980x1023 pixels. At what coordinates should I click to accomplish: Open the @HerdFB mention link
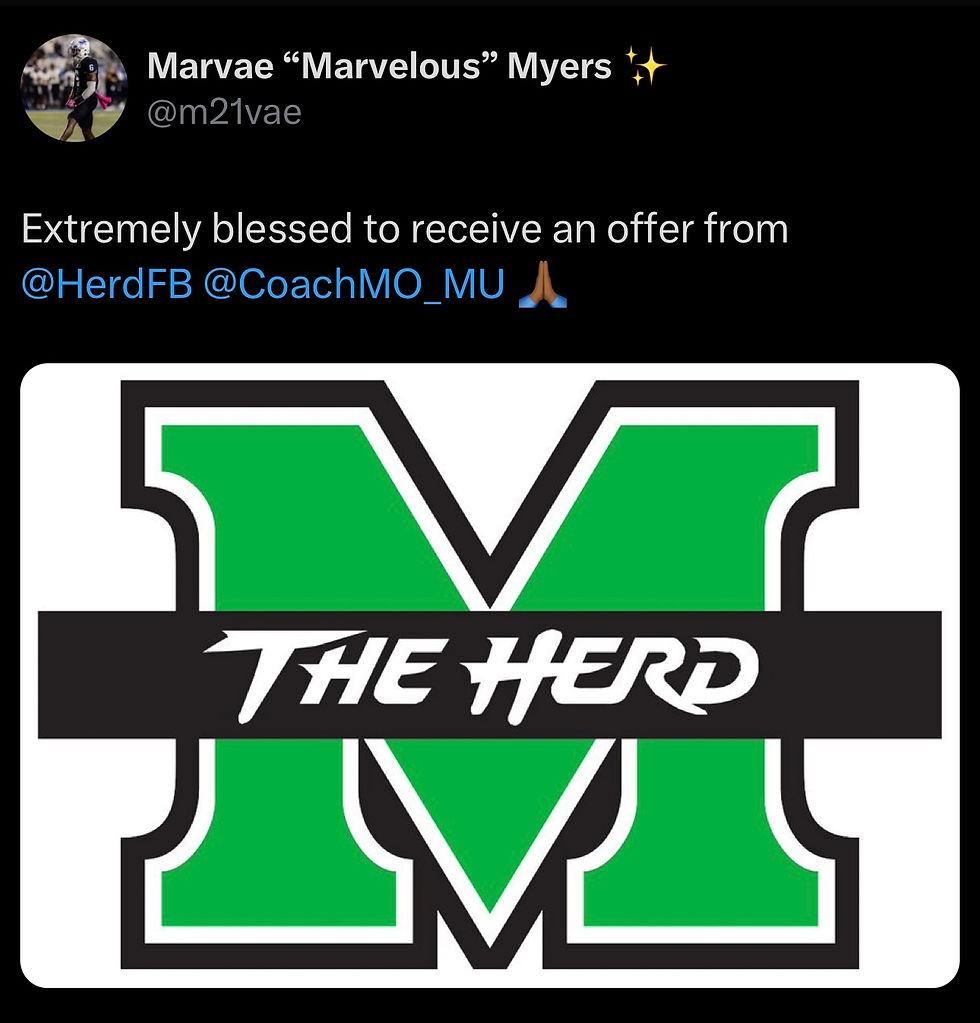pos(106,285)
